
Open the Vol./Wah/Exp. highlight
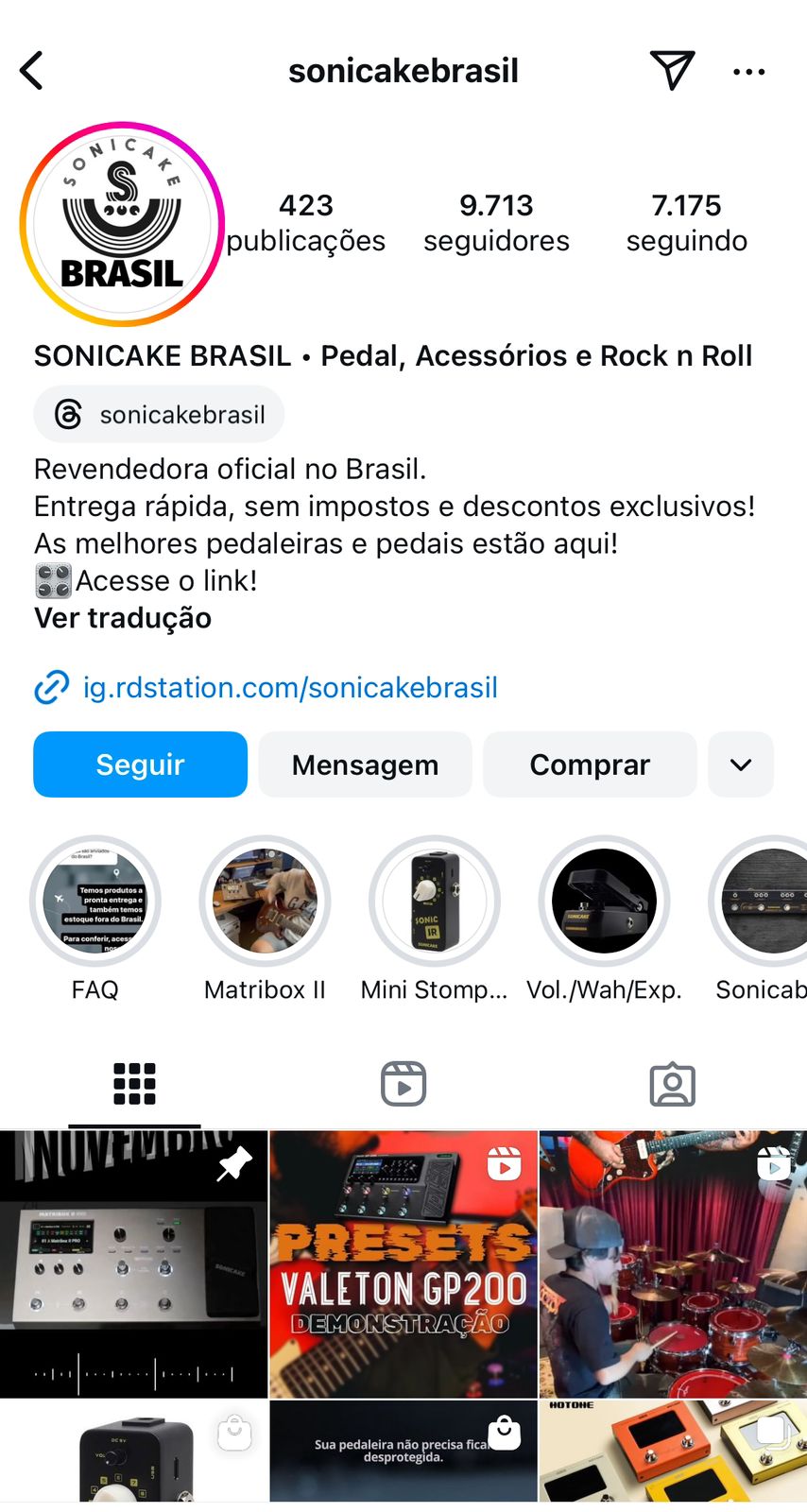[x=604, y=902]
